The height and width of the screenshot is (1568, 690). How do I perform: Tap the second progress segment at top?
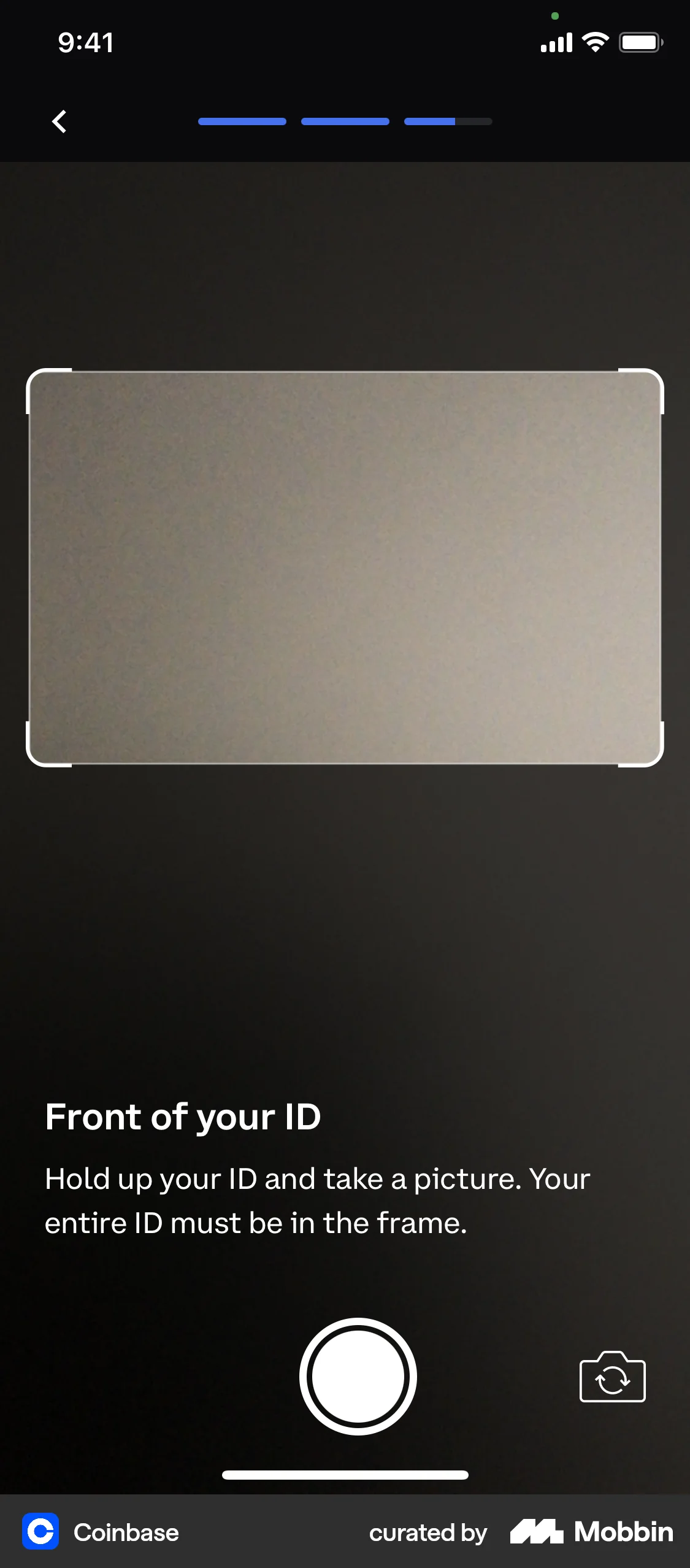click(x=345, y=121)
